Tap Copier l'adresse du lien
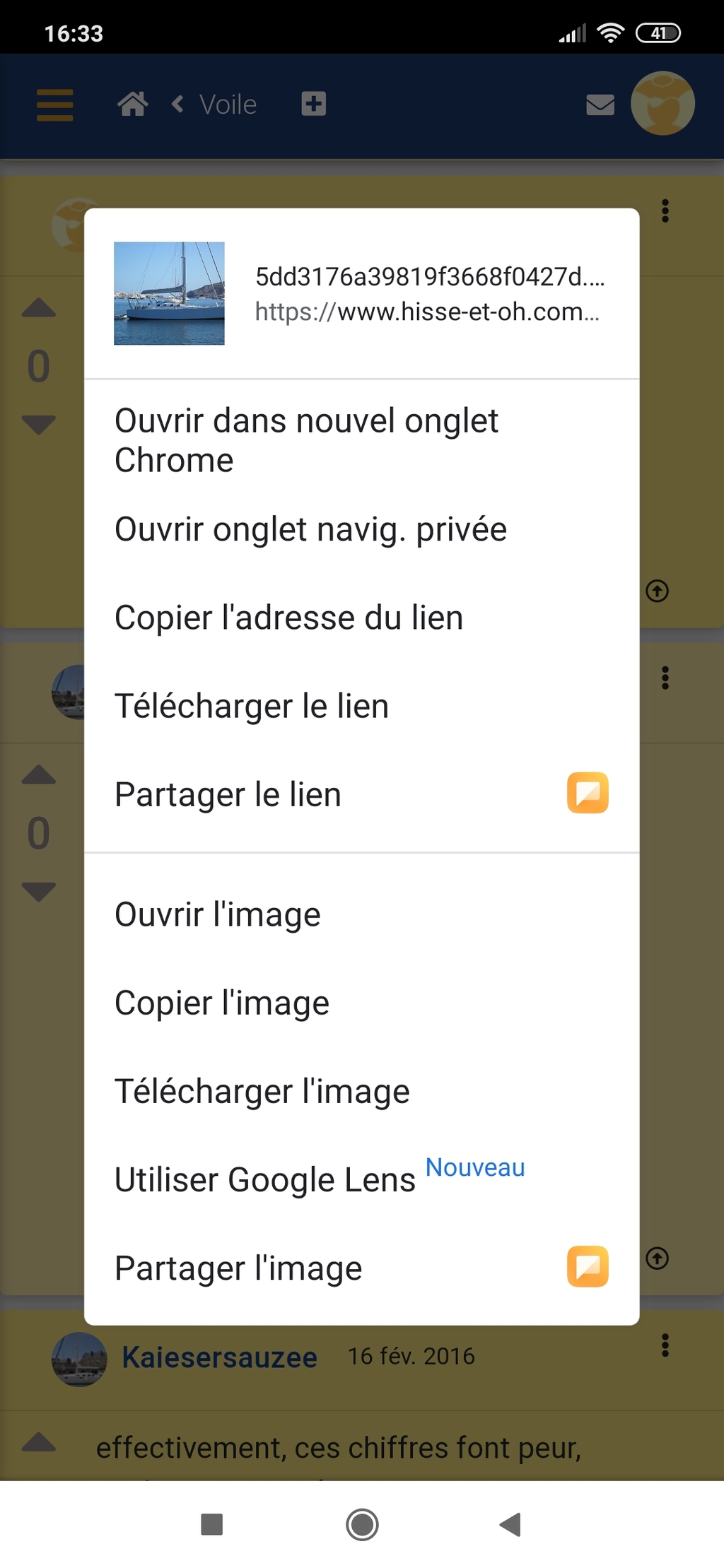Image resolution: width=724 pixels, height=1568 pixels. pyautogui.click(x=361, y=618)
